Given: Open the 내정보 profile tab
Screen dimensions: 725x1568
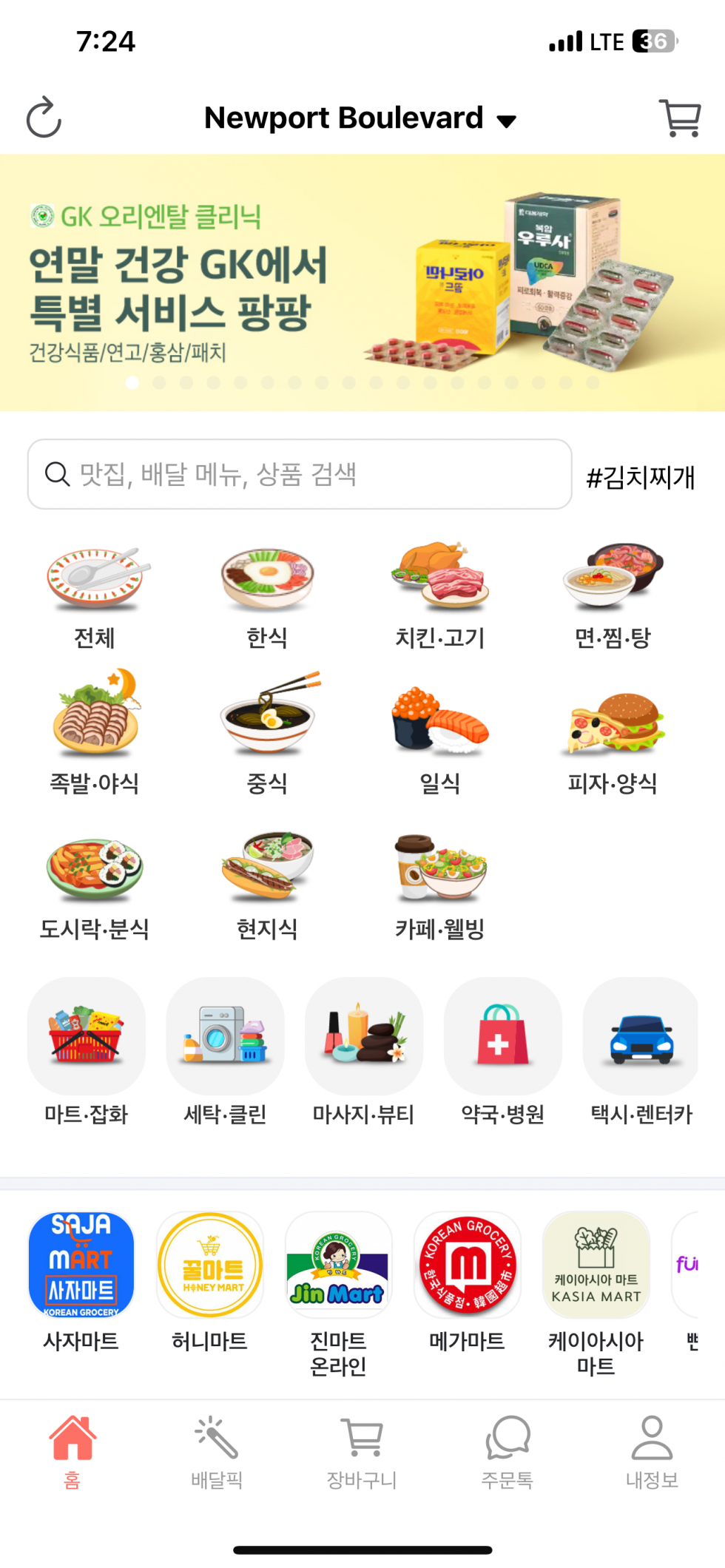Looking at the screenshot, I should point(651,1451).
